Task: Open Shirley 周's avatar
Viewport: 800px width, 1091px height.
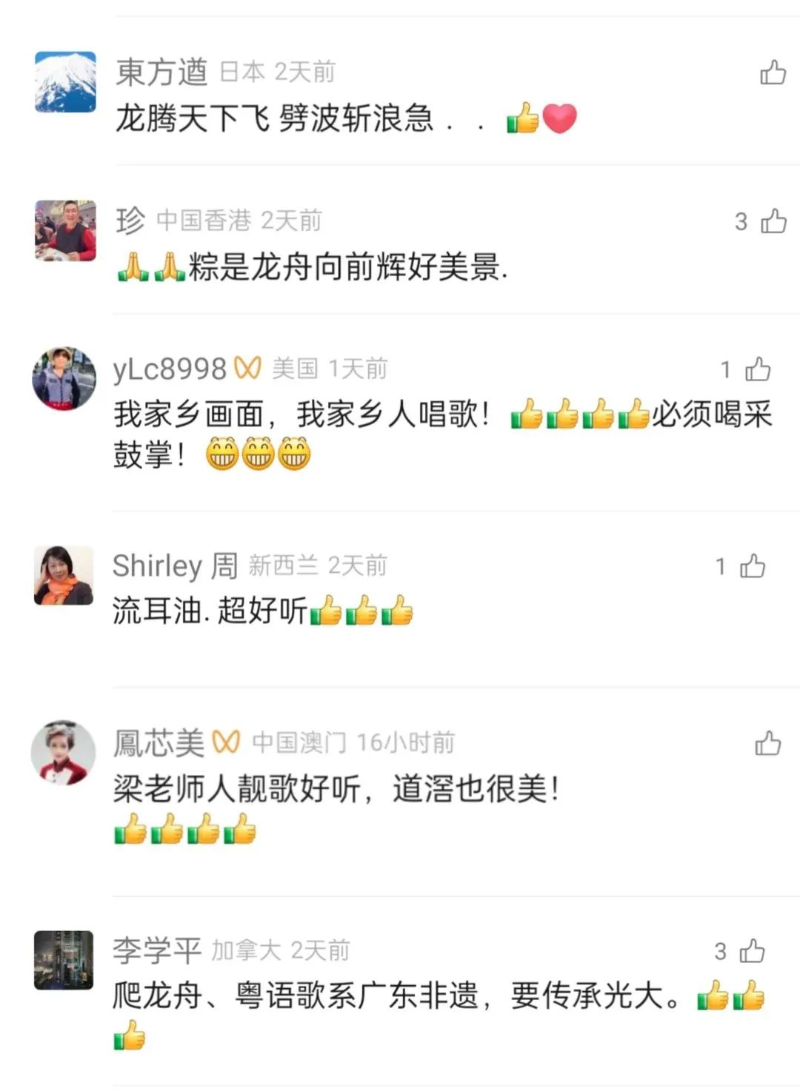Action: coord(65,576)
